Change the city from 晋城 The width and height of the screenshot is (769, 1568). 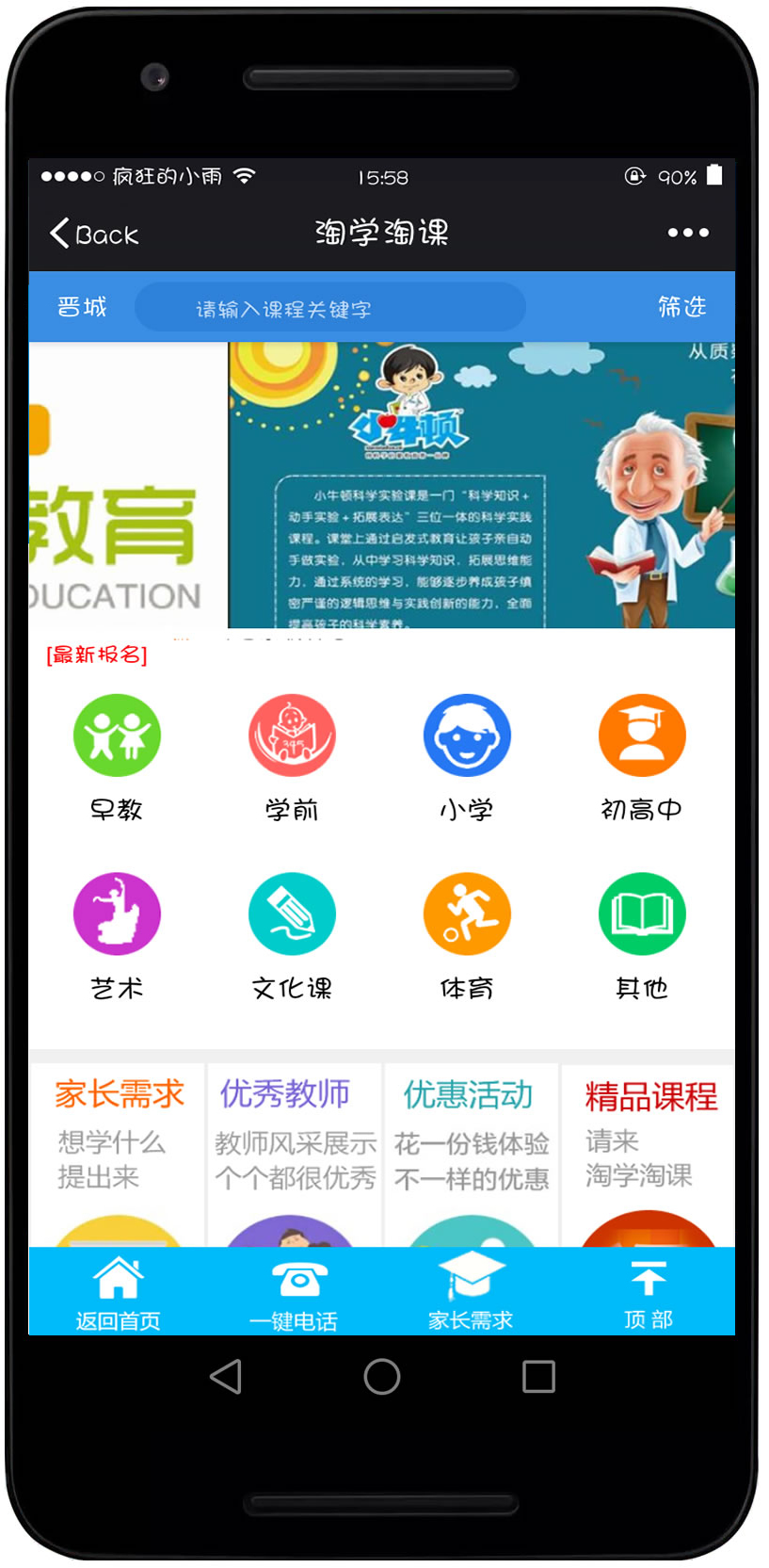(x=82, y=307)
